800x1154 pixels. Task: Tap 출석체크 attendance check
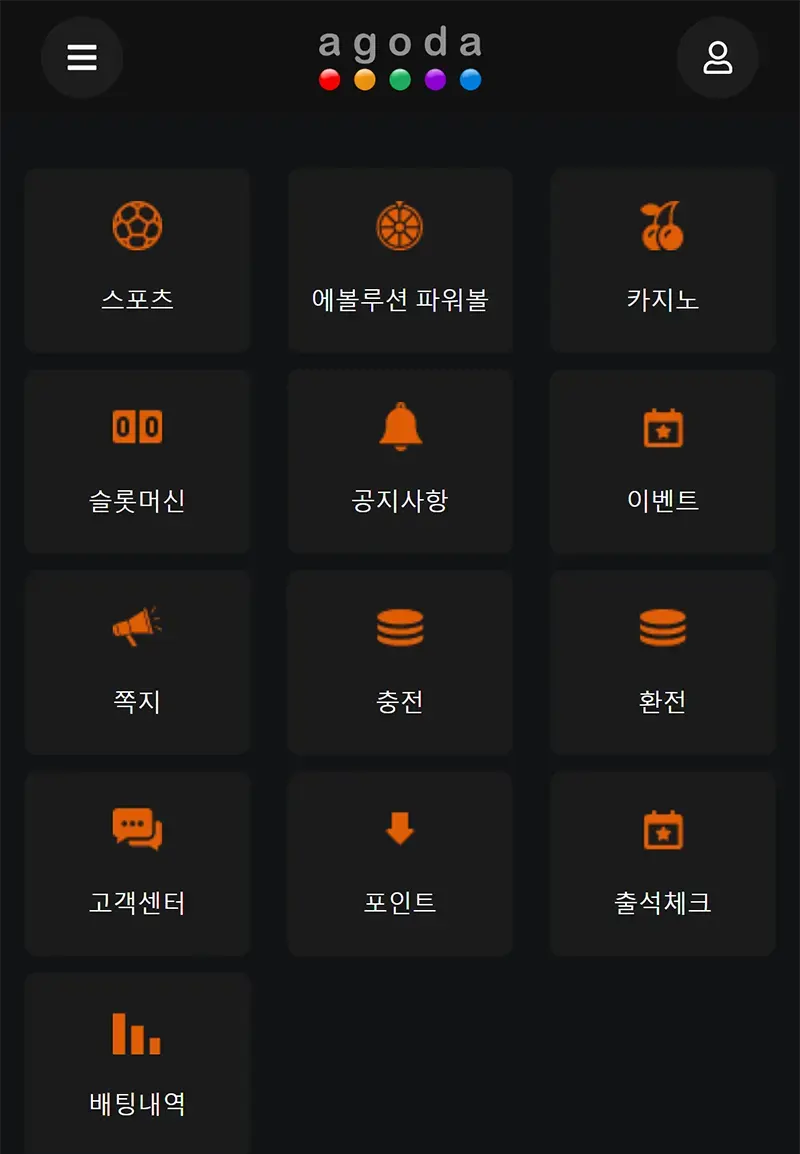coord(662,863)
